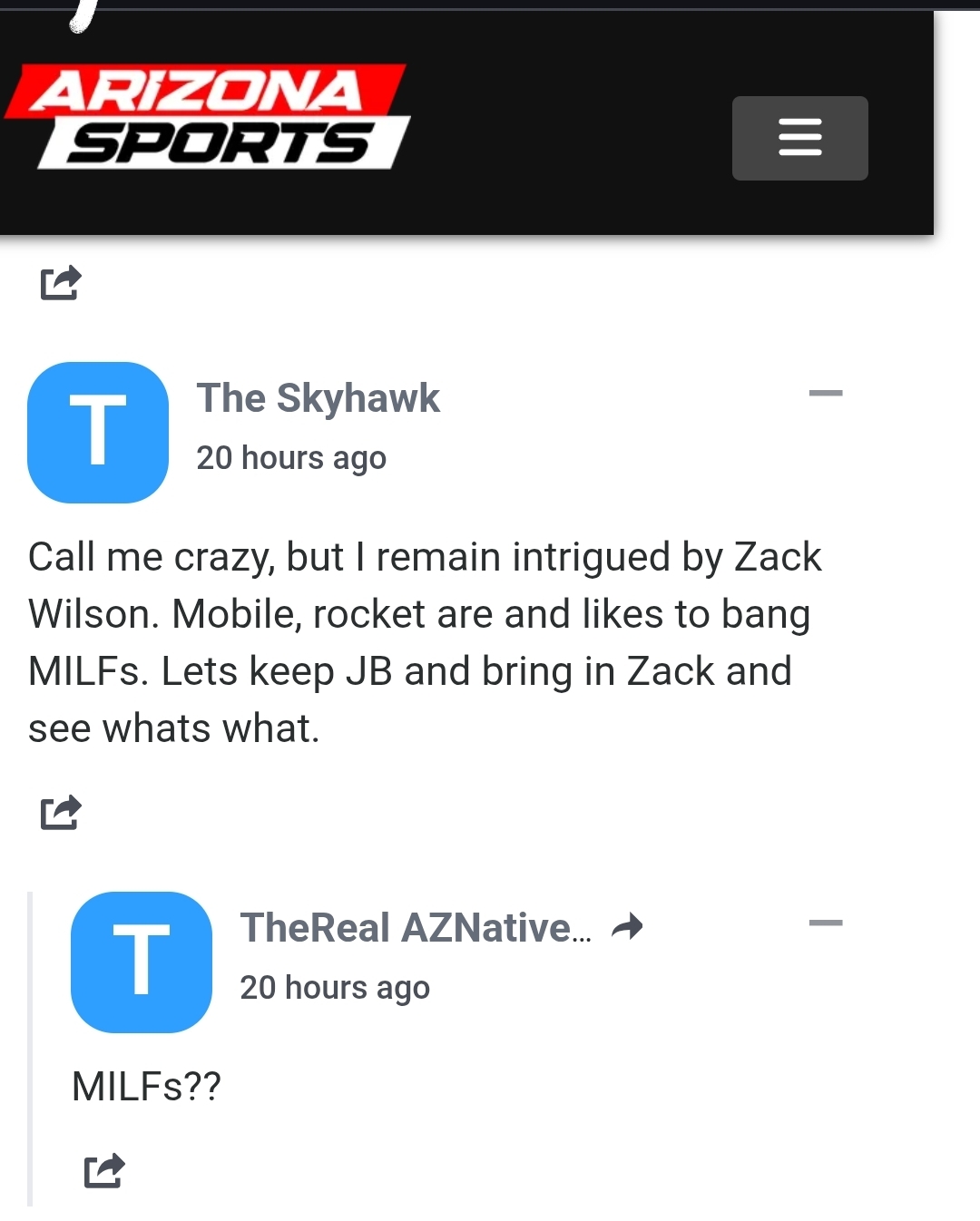Viewport: 980px width, 1221px height.
Task: Share the comment above The Skyhawk
Action: pyautogui.click(x=61, y=282)
